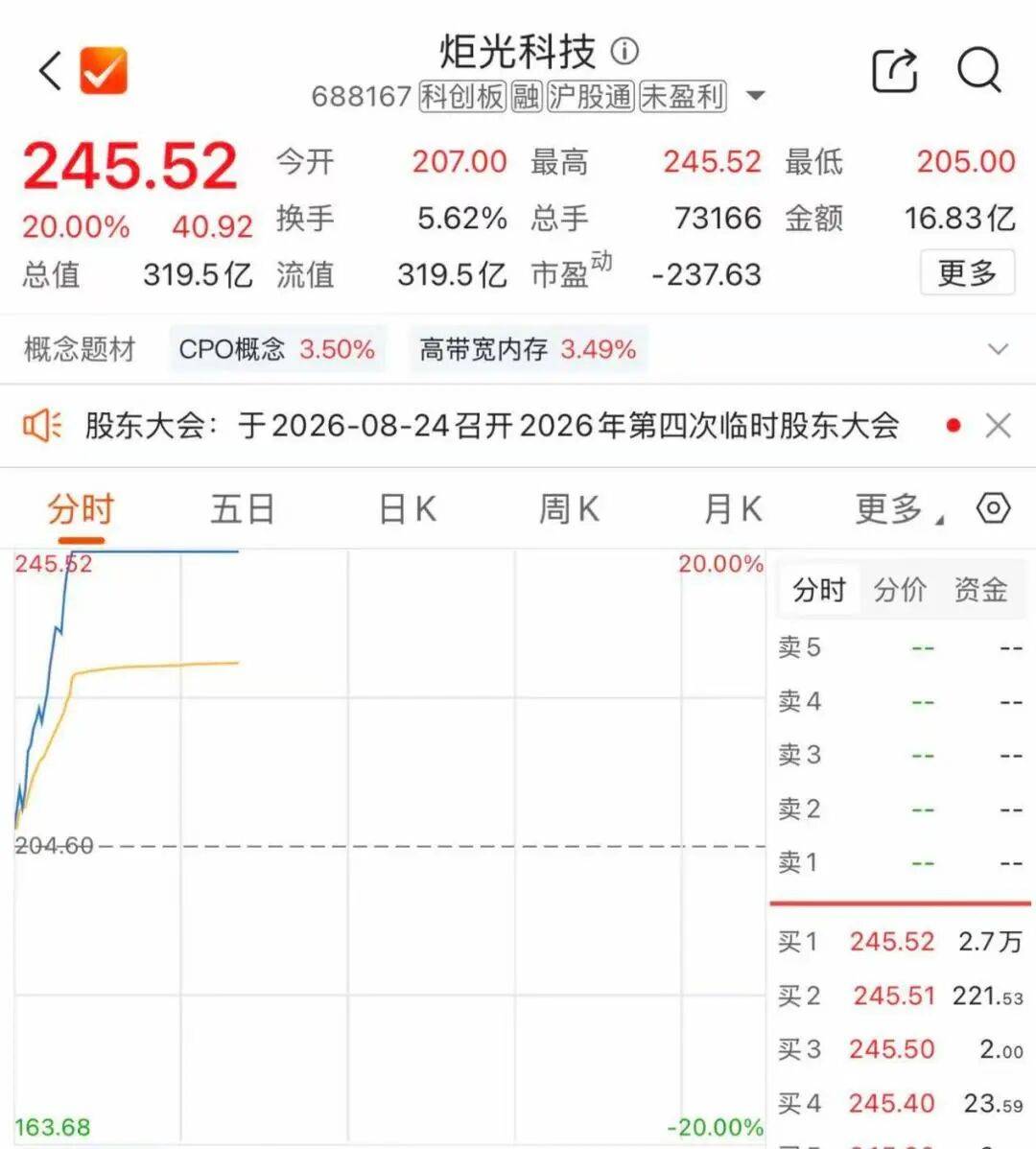The image size is (1036, 1149).
Task: Go back using the top-left arrow
Action: (50, 71)
